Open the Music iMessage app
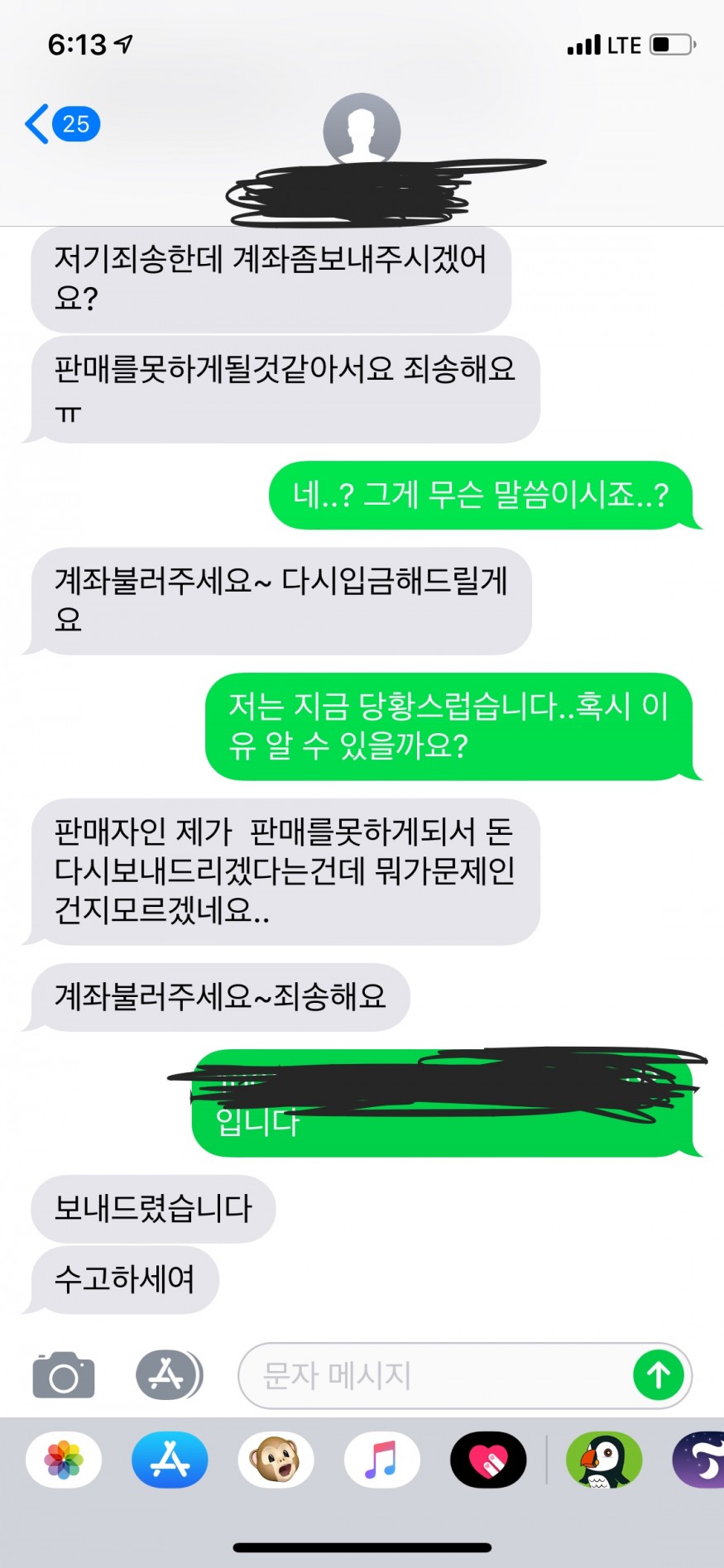 tap(381, 1460)
